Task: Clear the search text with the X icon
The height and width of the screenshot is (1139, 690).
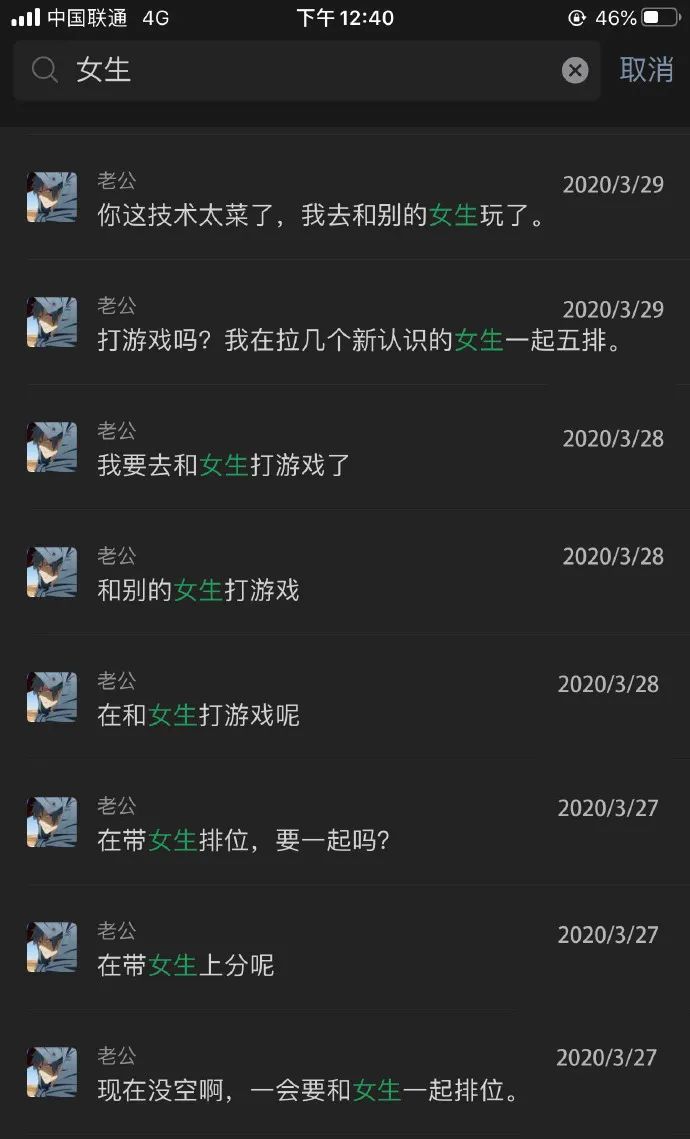Action: [575, 70]
